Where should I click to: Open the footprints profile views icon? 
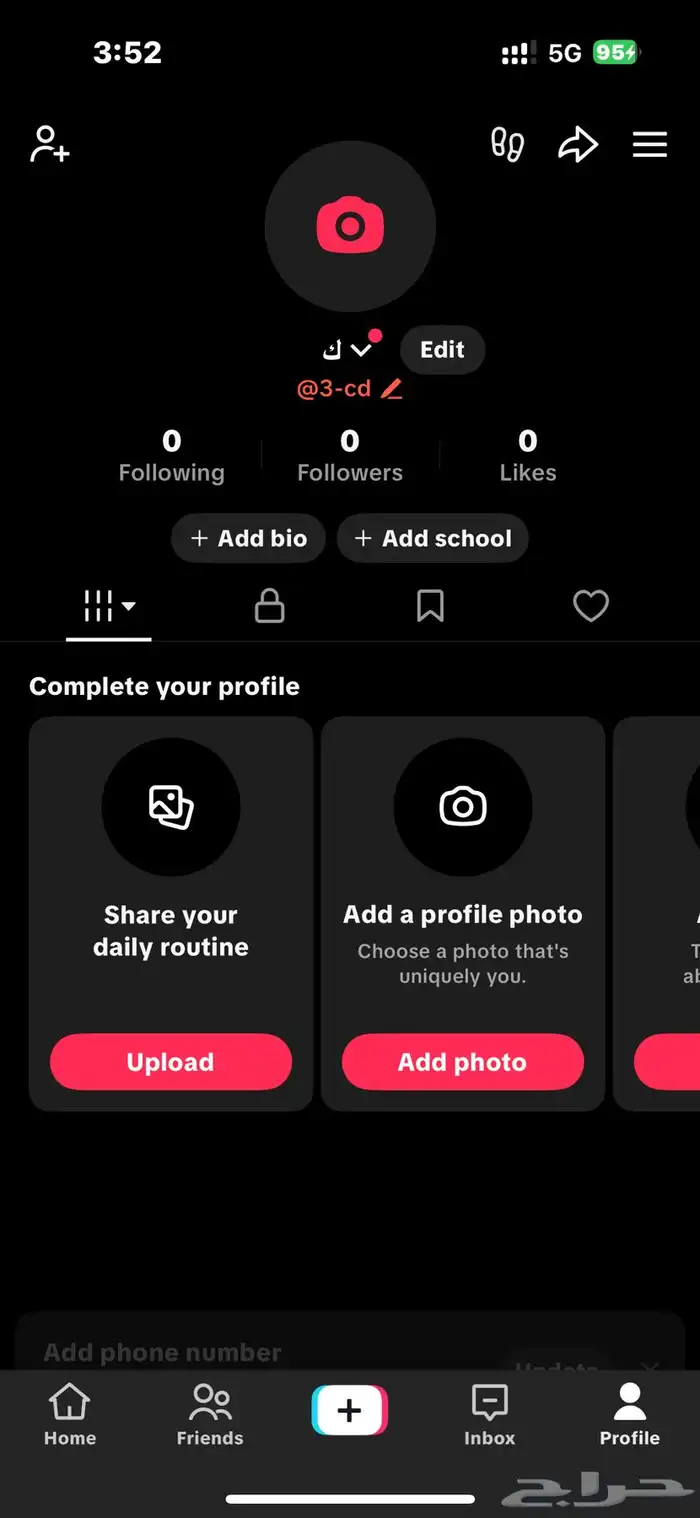(507, 144)
